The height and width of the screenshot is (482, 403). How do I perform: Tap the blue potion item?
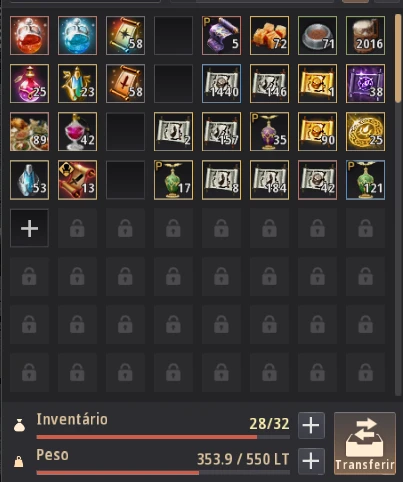77,36
